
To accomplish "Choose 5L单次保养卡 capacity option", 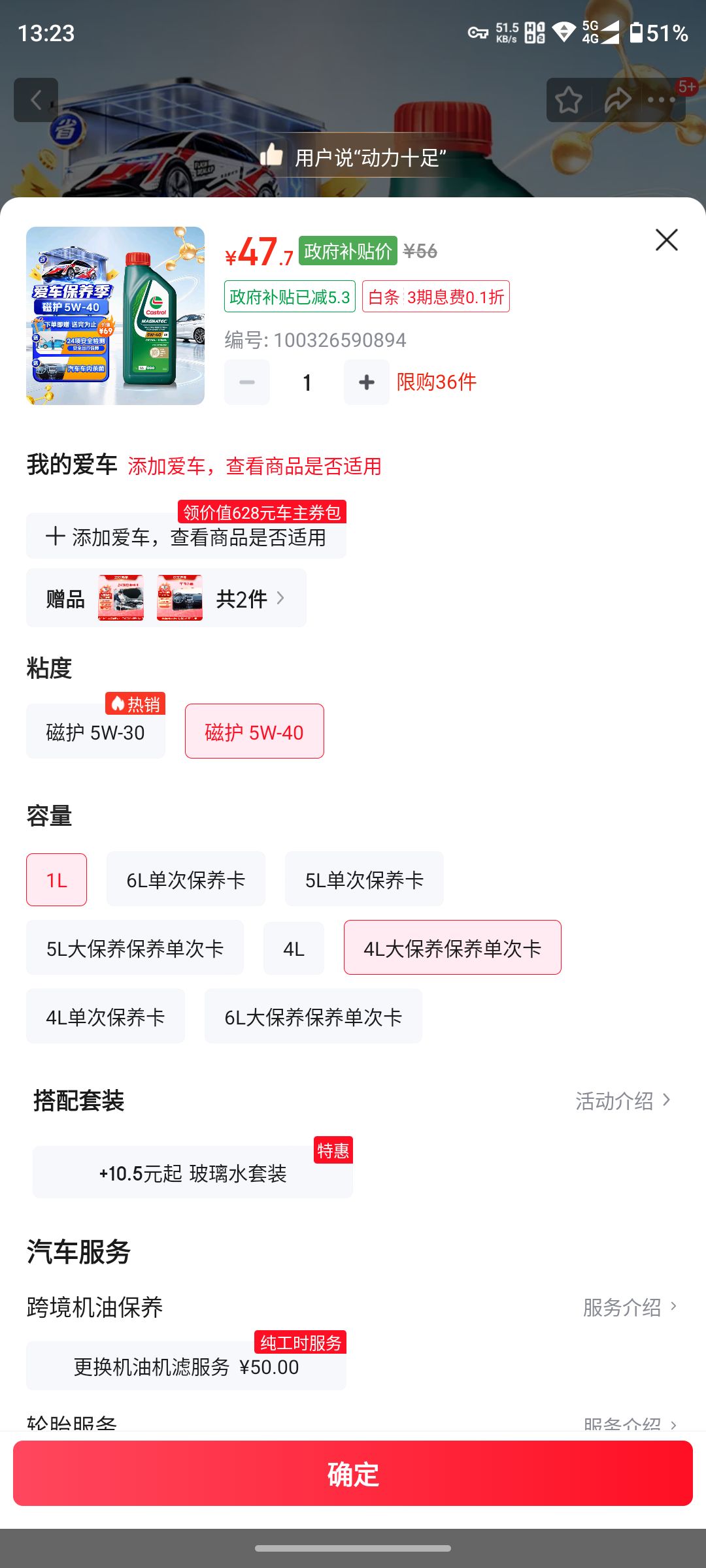I will [364, 879].
